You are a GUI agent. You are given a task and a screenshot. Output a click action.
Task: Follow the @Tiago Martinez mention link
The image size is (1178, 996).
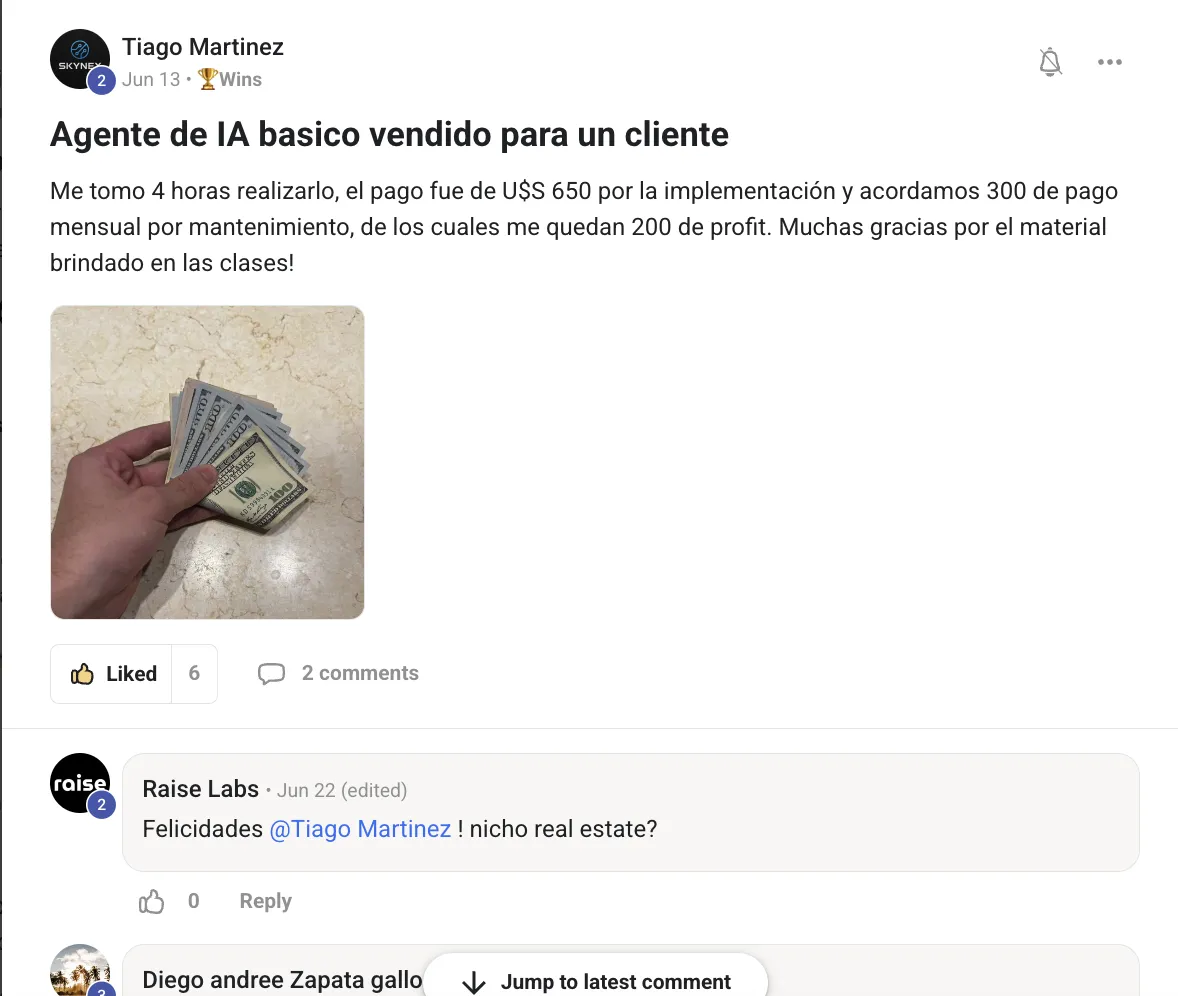click(360, 828)
